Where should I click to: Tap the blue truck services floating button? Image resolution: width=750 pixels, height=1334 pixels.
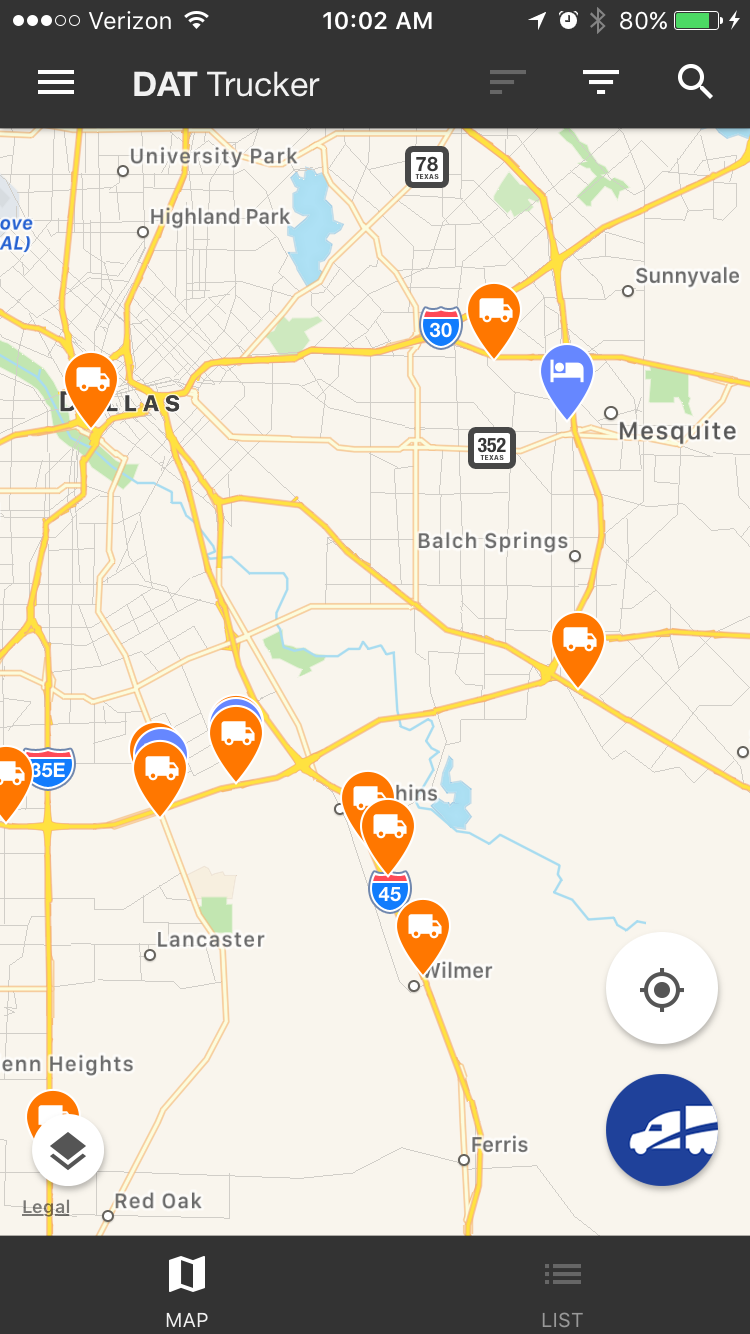tap(661, 1130)
